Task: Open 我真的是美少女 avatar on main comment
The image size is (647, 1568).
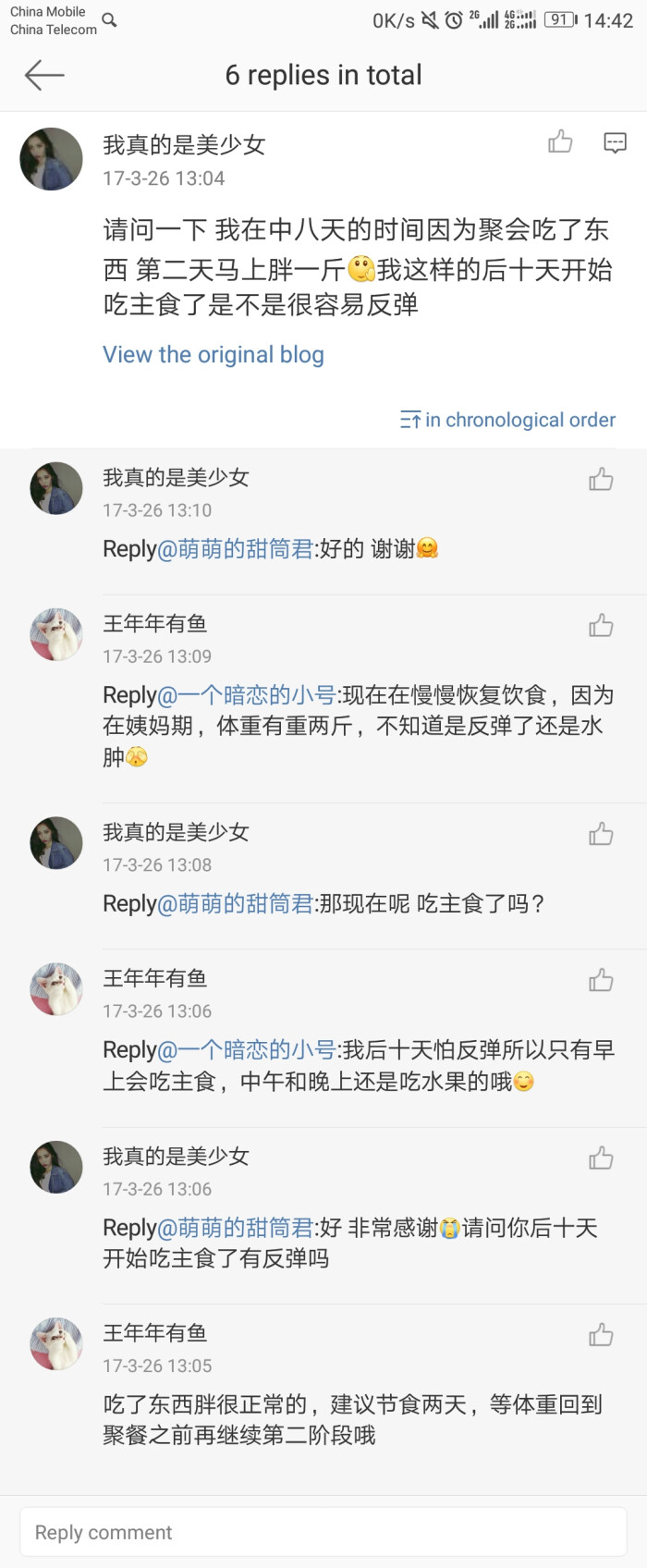Action: [52, 159]
